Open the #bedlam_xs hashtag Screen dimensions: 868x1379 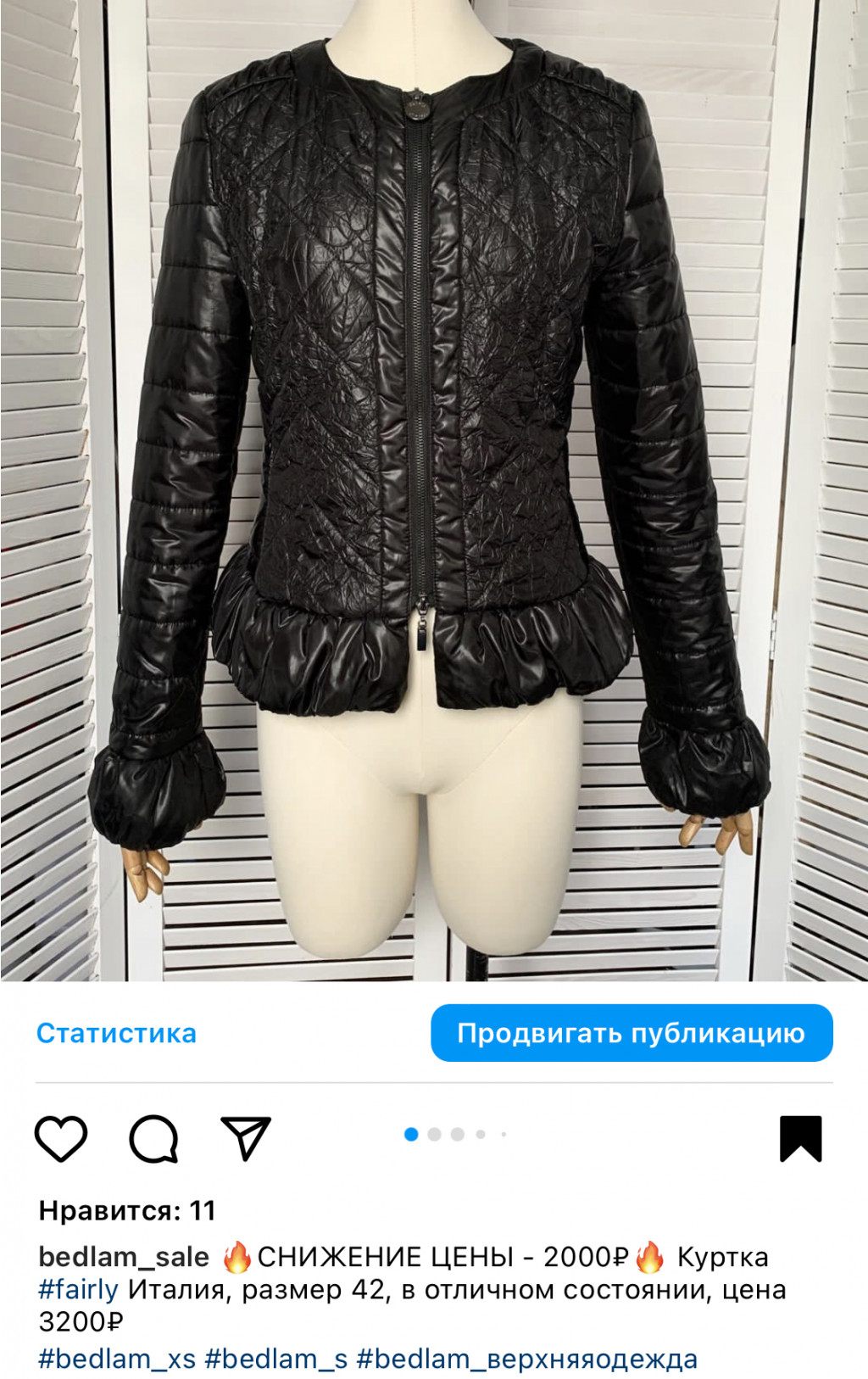[x=117, y=1359]
